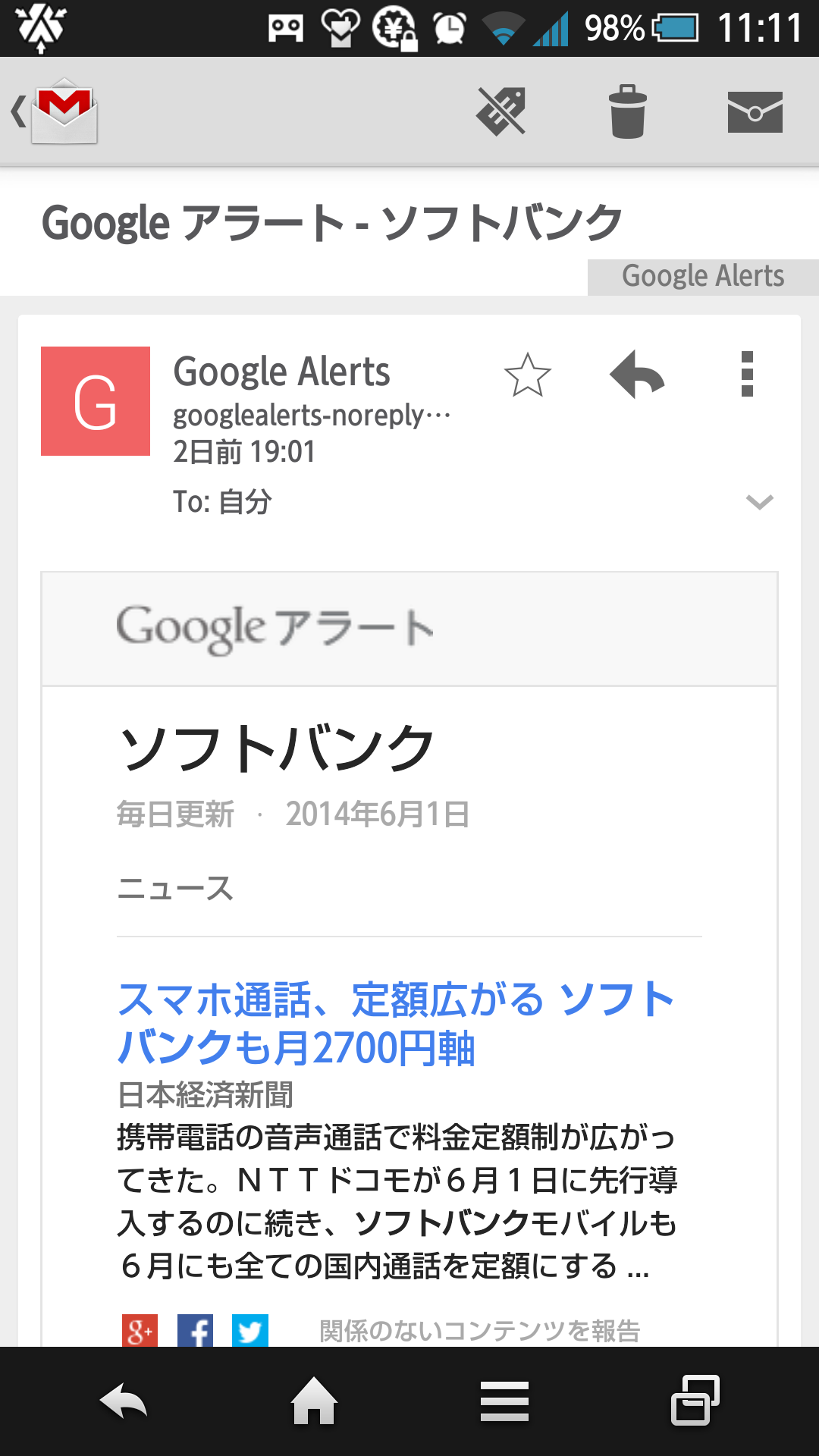Screen dimensions: 819x1456
Task: Star the Google Alerts message
Action: 527,375
